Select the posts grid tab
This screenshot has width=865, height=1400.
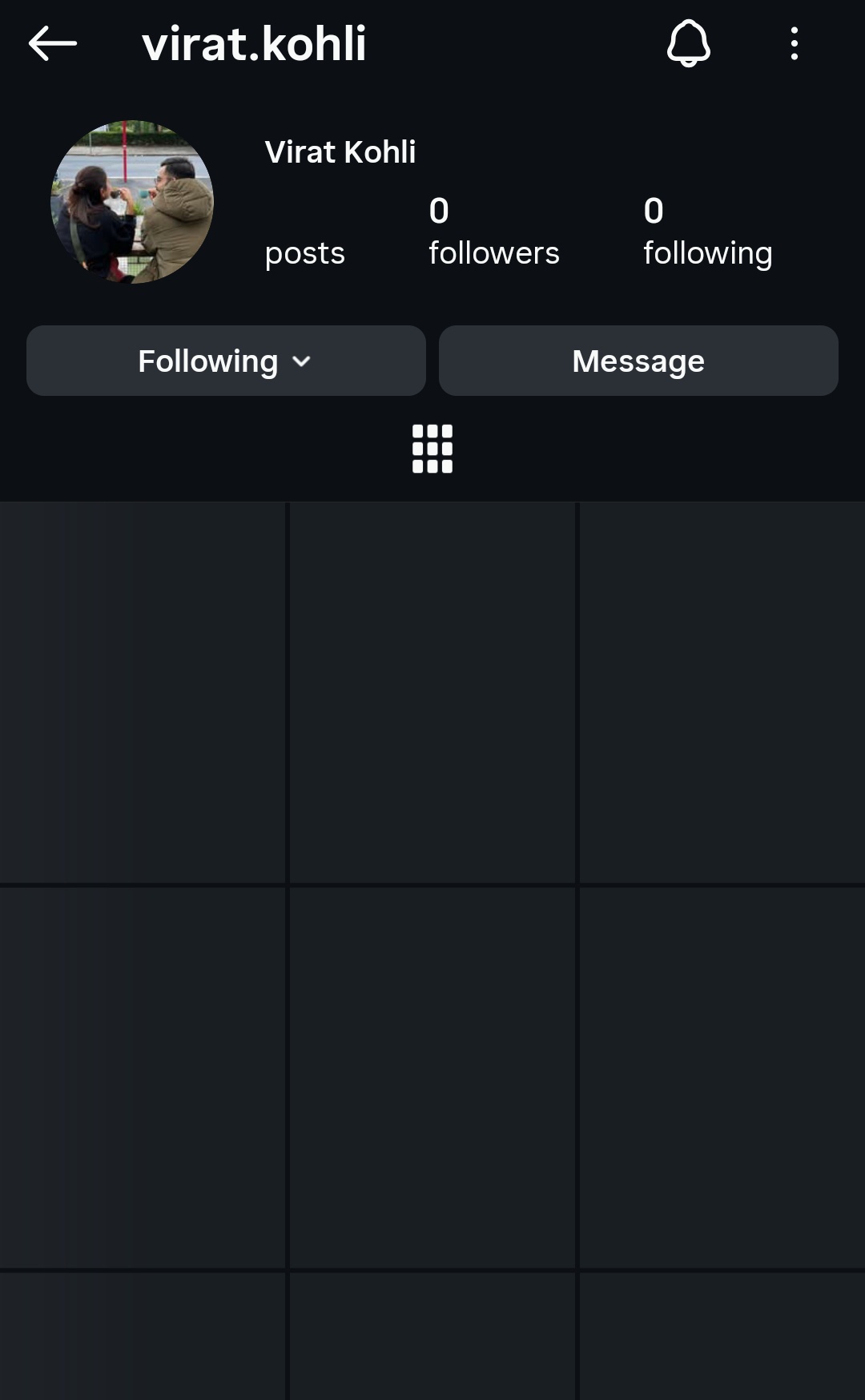tap(432, 449)
